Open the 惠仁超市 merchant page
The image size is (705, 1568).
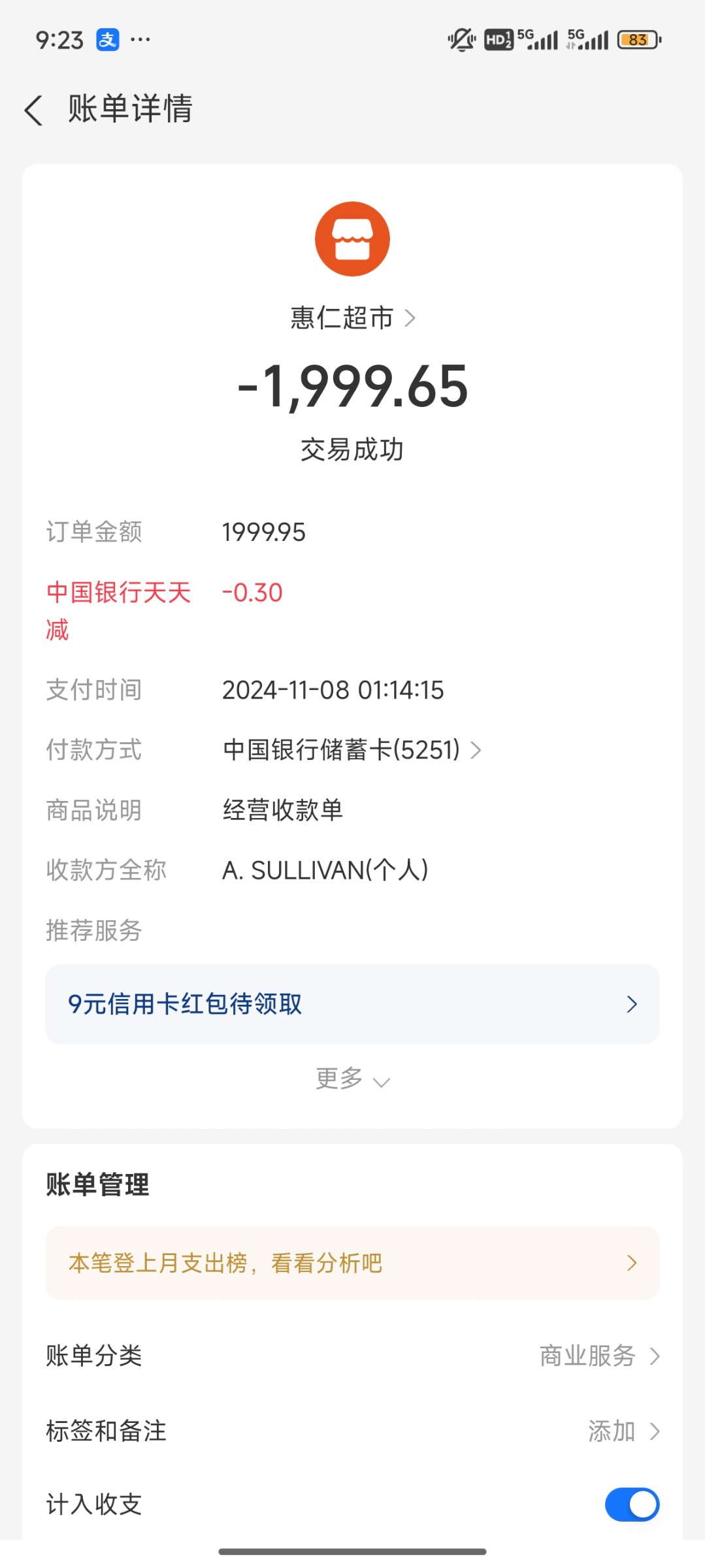(x=352, y=318)
